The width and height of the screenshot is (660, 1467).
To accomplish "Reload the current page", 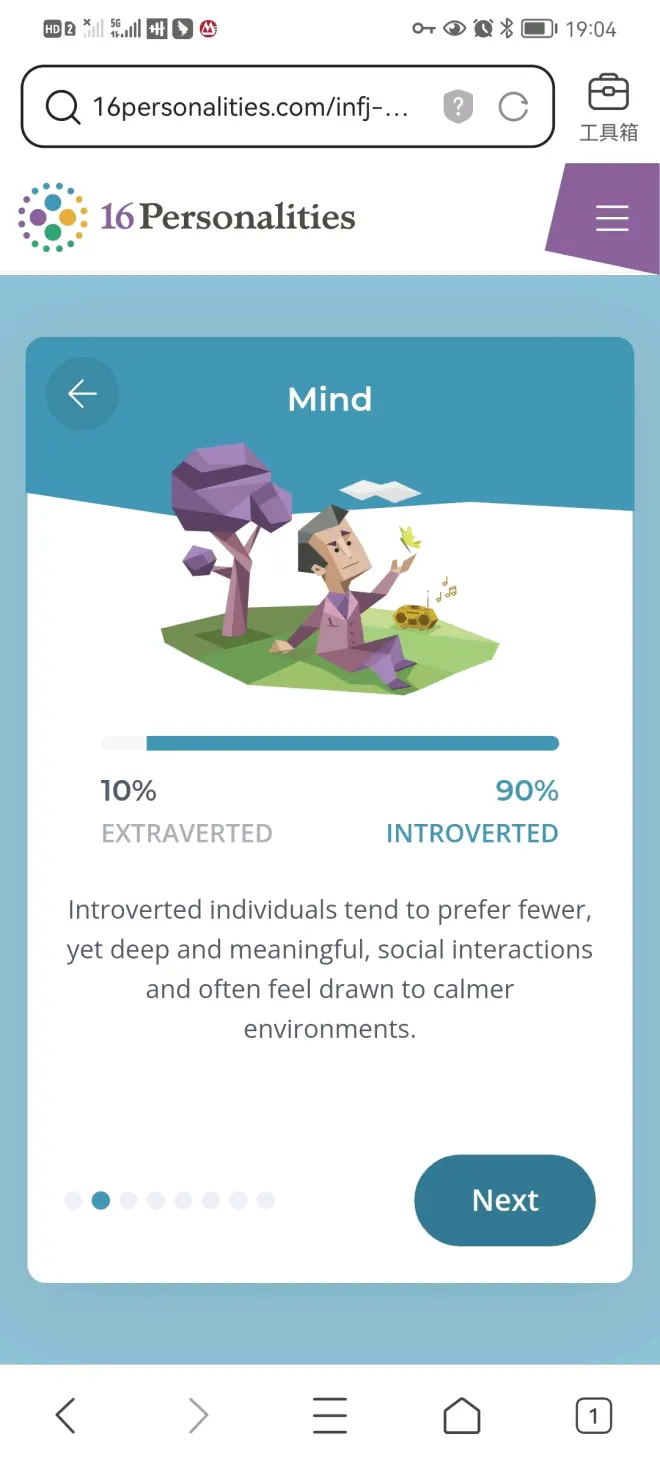I will [x=513, y=107].
